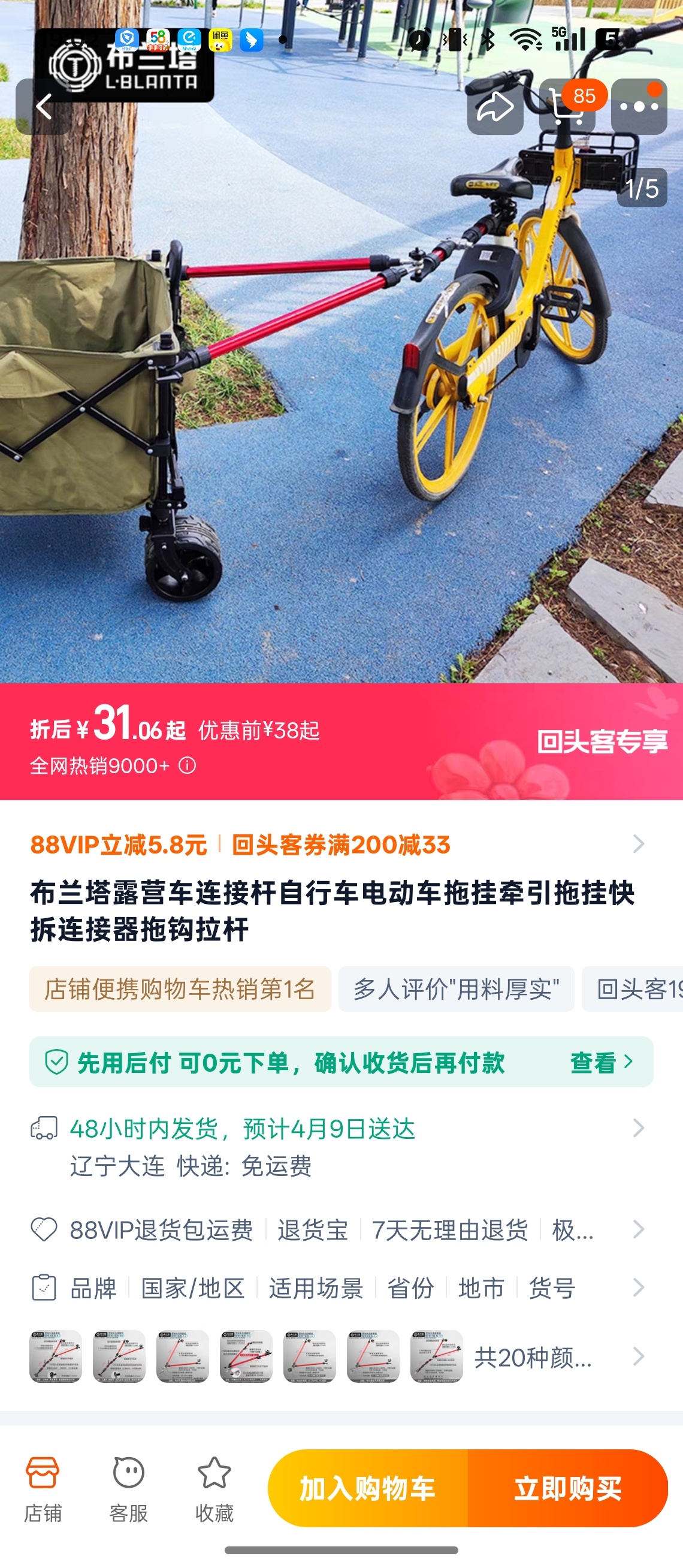The height and width of the screenshot is (1568, 683).
Task: Select the 店铺便携购物车热销第1名 tag
Action: pos(180,988)
